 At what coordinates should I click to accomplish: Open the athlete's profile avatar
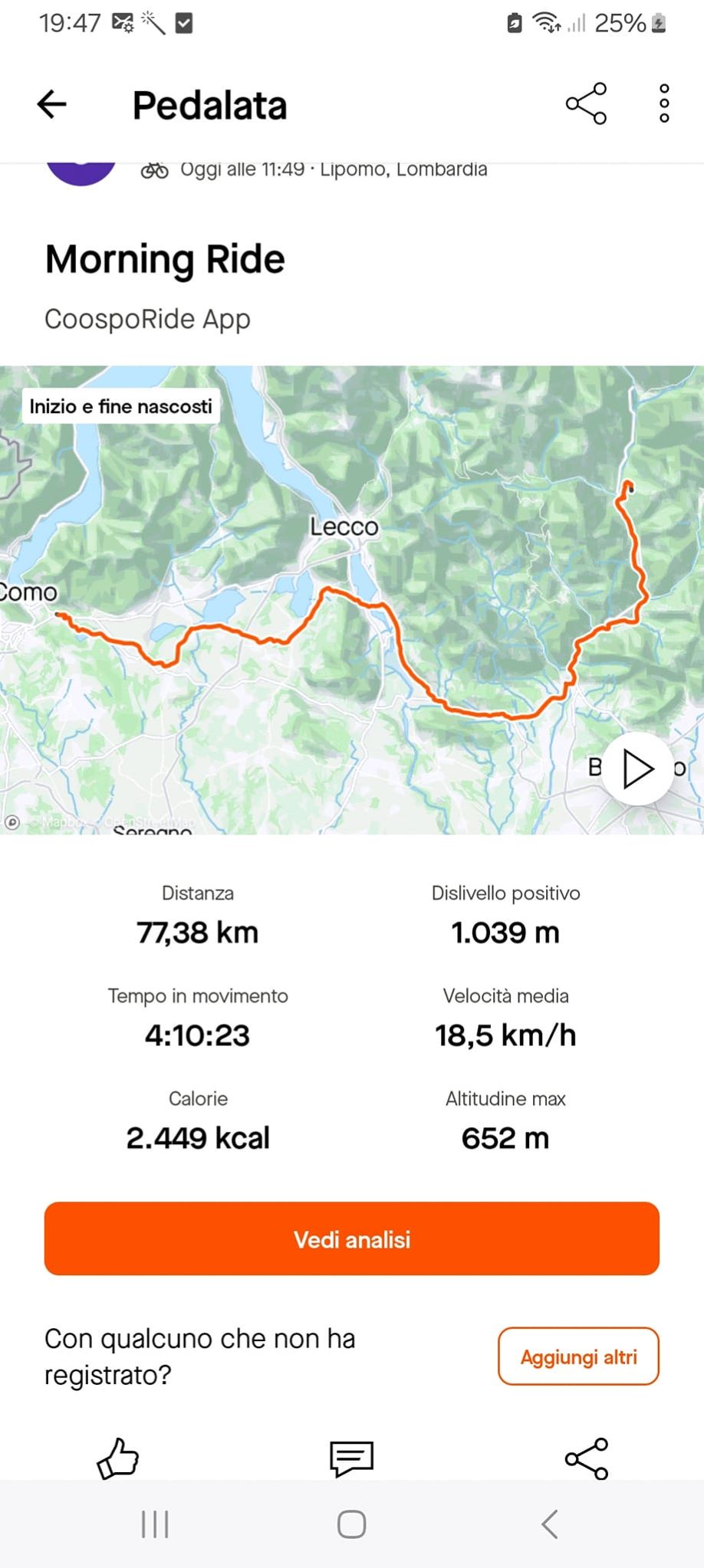81,172
